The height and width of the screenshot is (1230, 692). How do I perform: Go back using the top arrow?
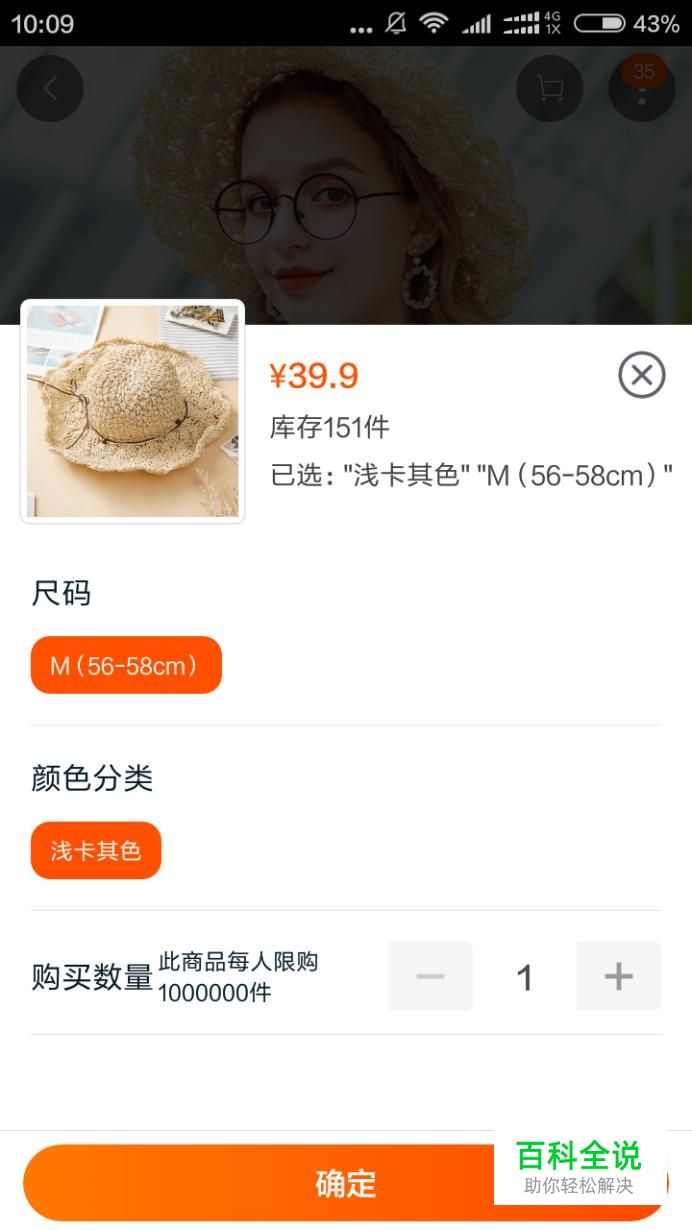pyautogui.click(x=50, y=89)
